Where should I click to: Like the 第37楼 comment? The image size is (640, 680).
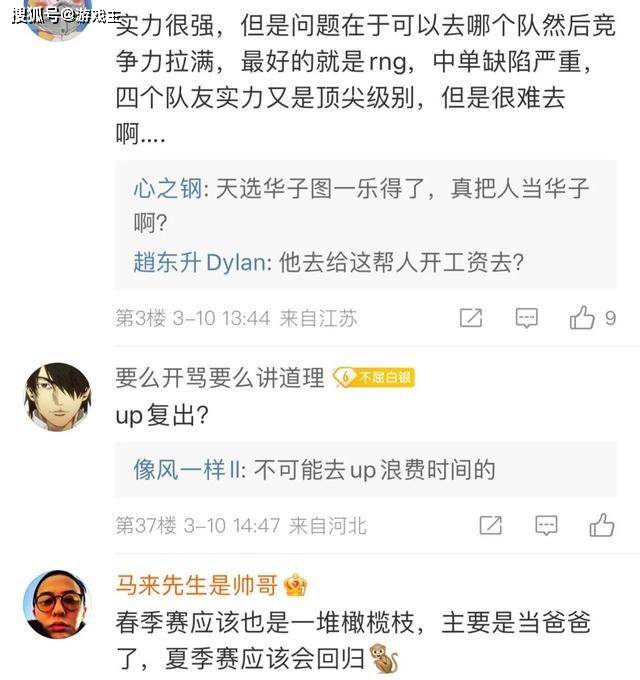pyautogui.click(x=602, y=524)
